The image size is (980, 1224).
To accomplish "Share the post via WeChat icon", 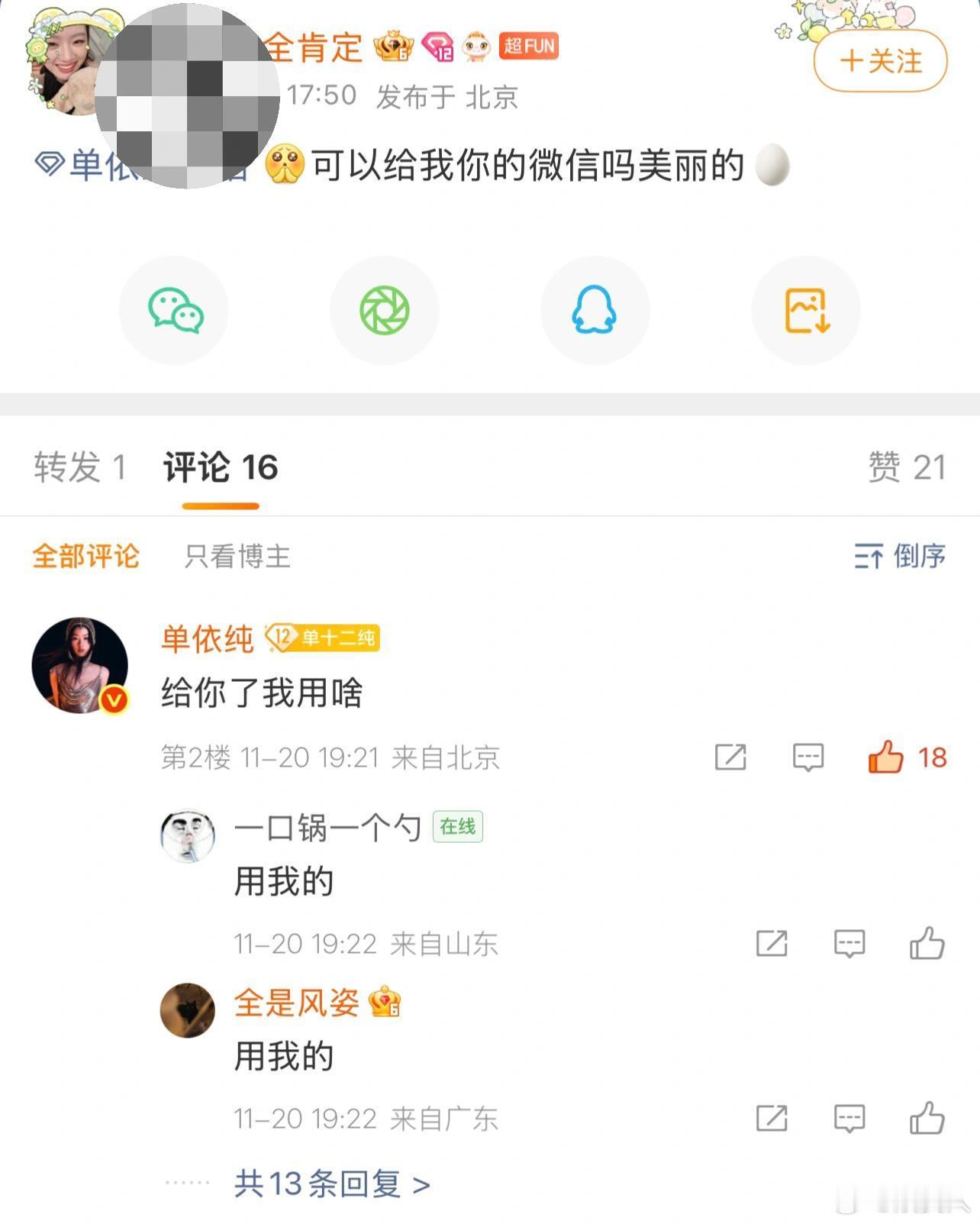I will click(x=173, y=311).
